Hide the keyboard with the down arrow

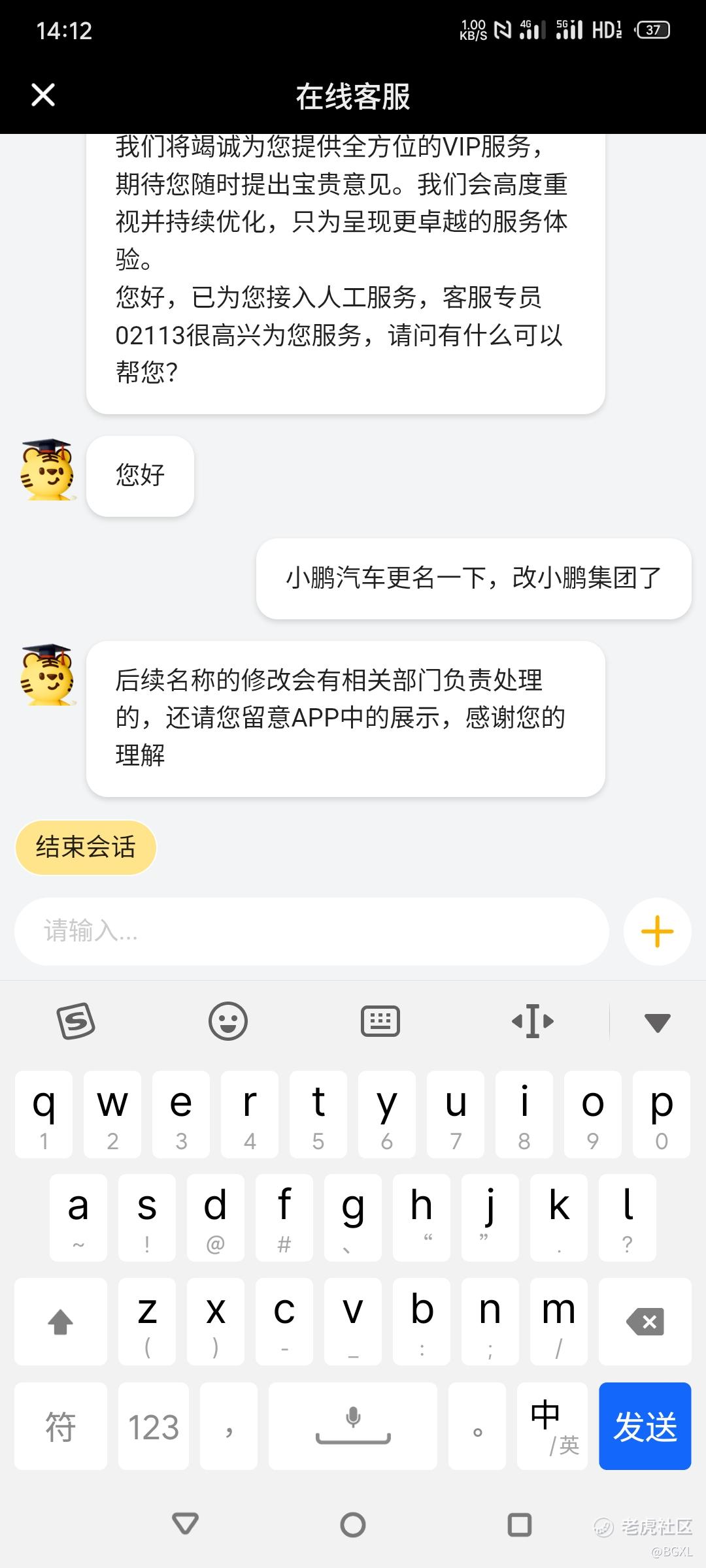coord(657,1022)
